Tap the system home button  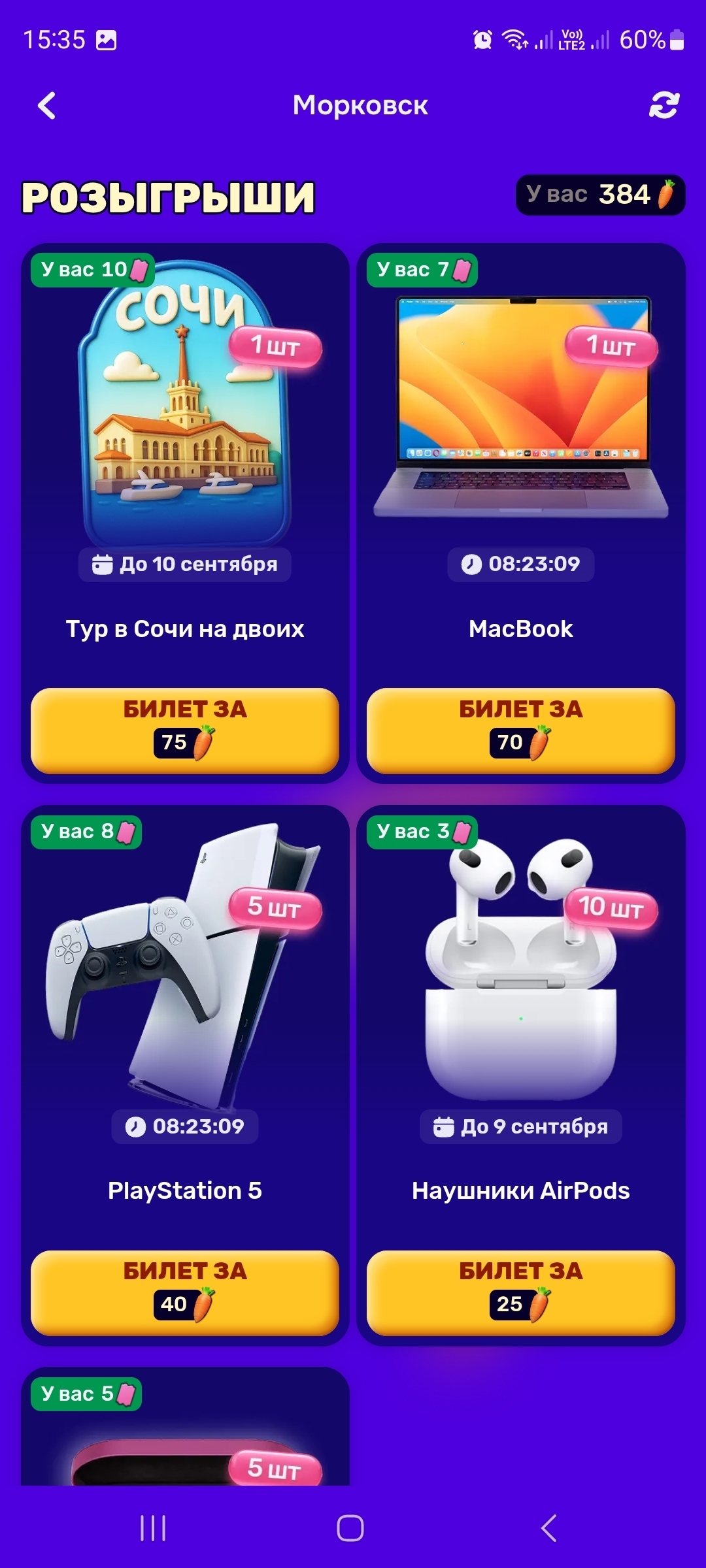(350, 1528)
